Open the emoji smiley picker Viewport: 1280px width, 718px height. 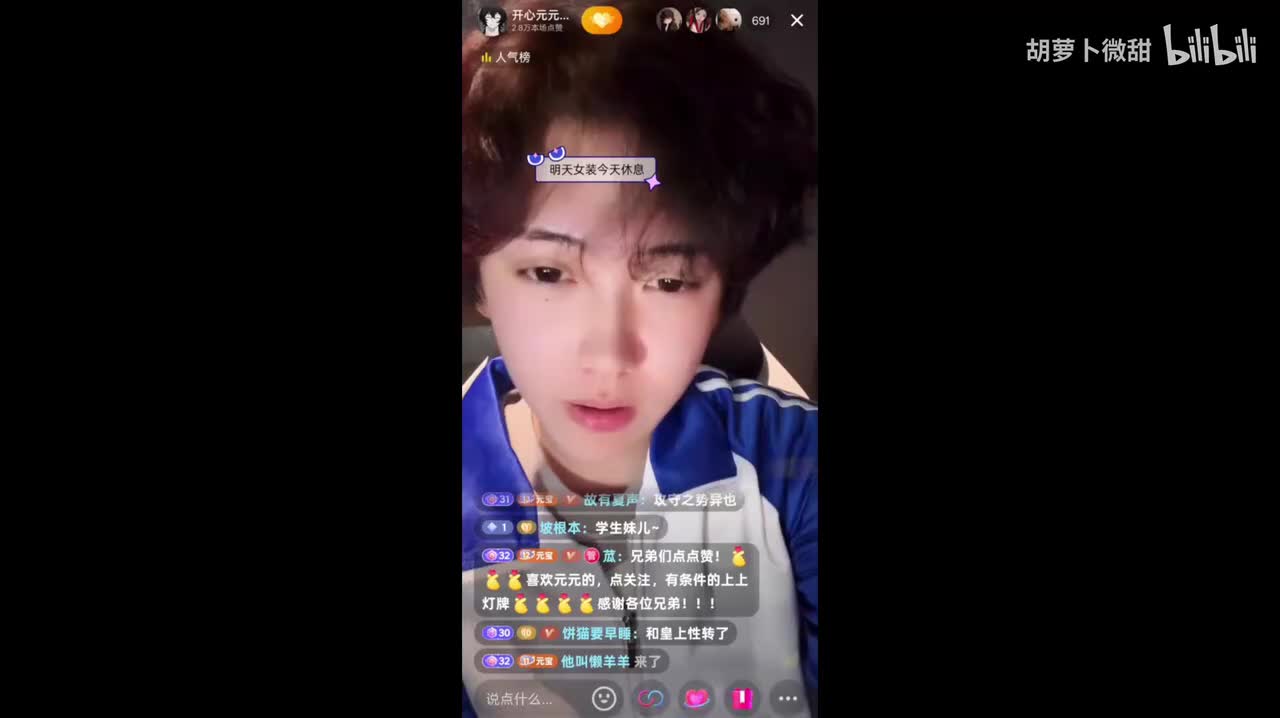click(x=604, y=698)
